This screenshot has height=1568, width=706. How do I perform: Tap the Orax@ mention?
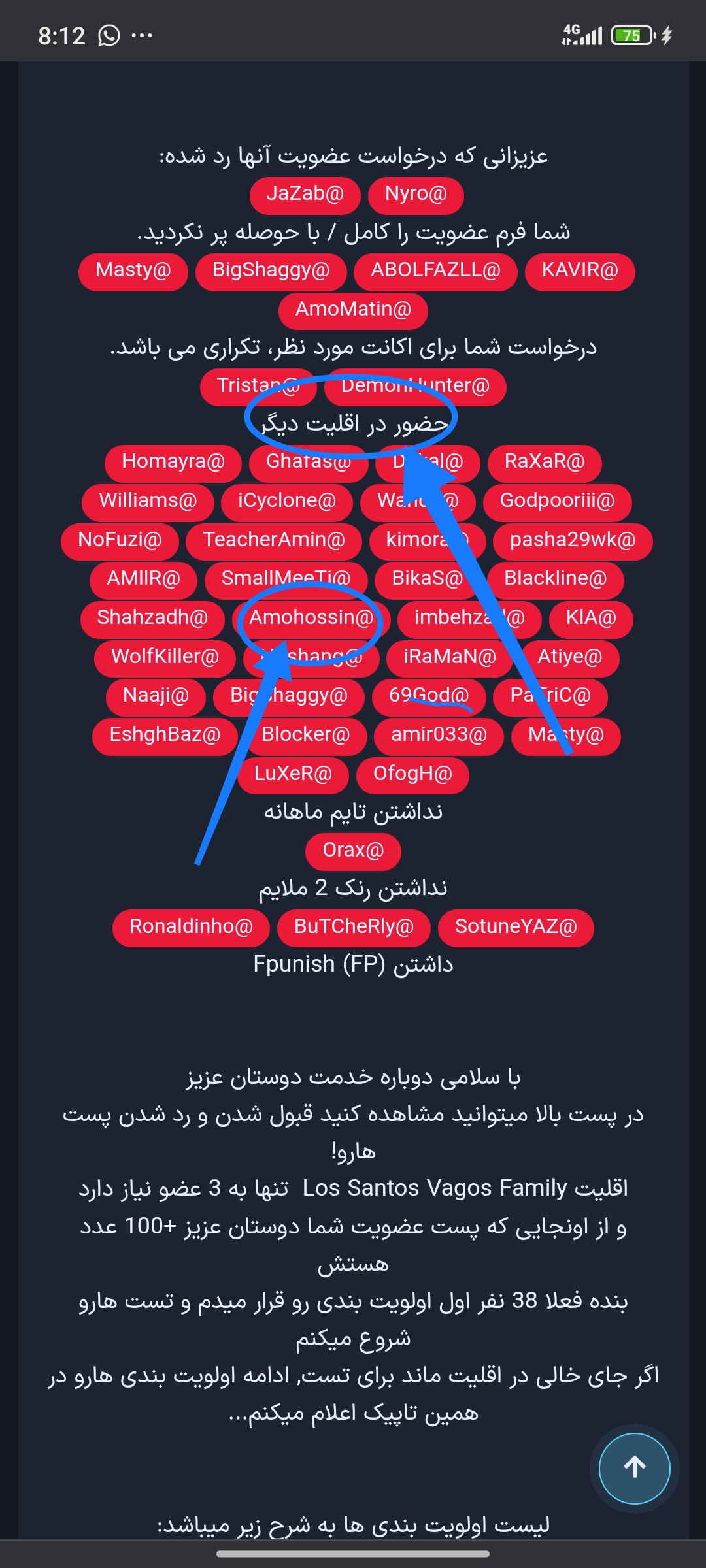click(x=353, y=851)
